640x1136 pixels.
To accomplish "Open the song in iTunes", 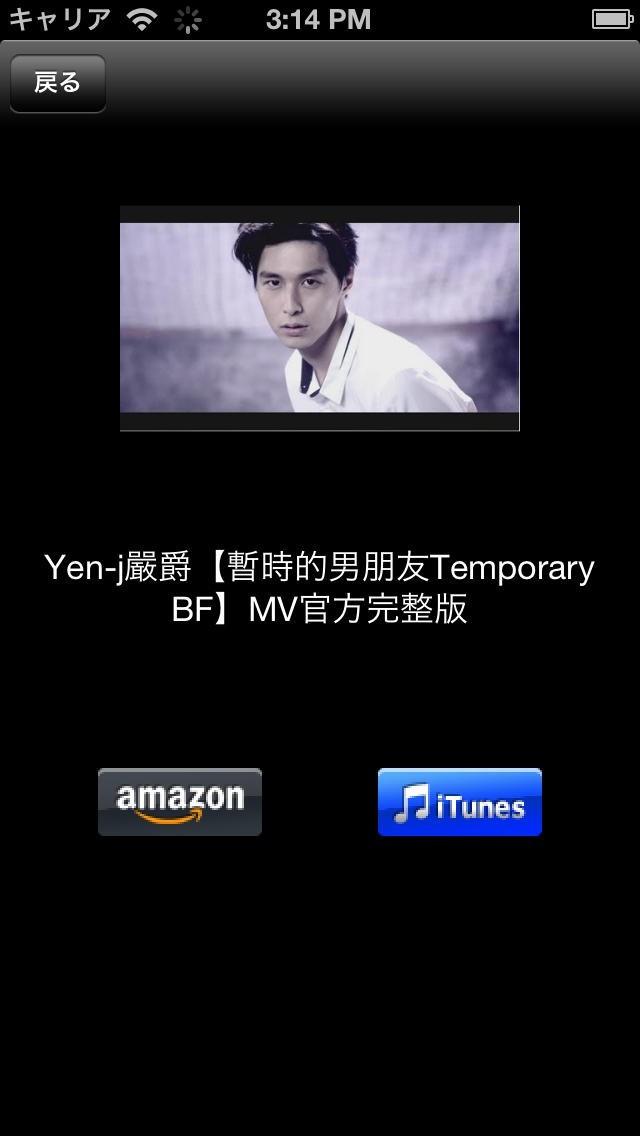I will click(460, 802).
